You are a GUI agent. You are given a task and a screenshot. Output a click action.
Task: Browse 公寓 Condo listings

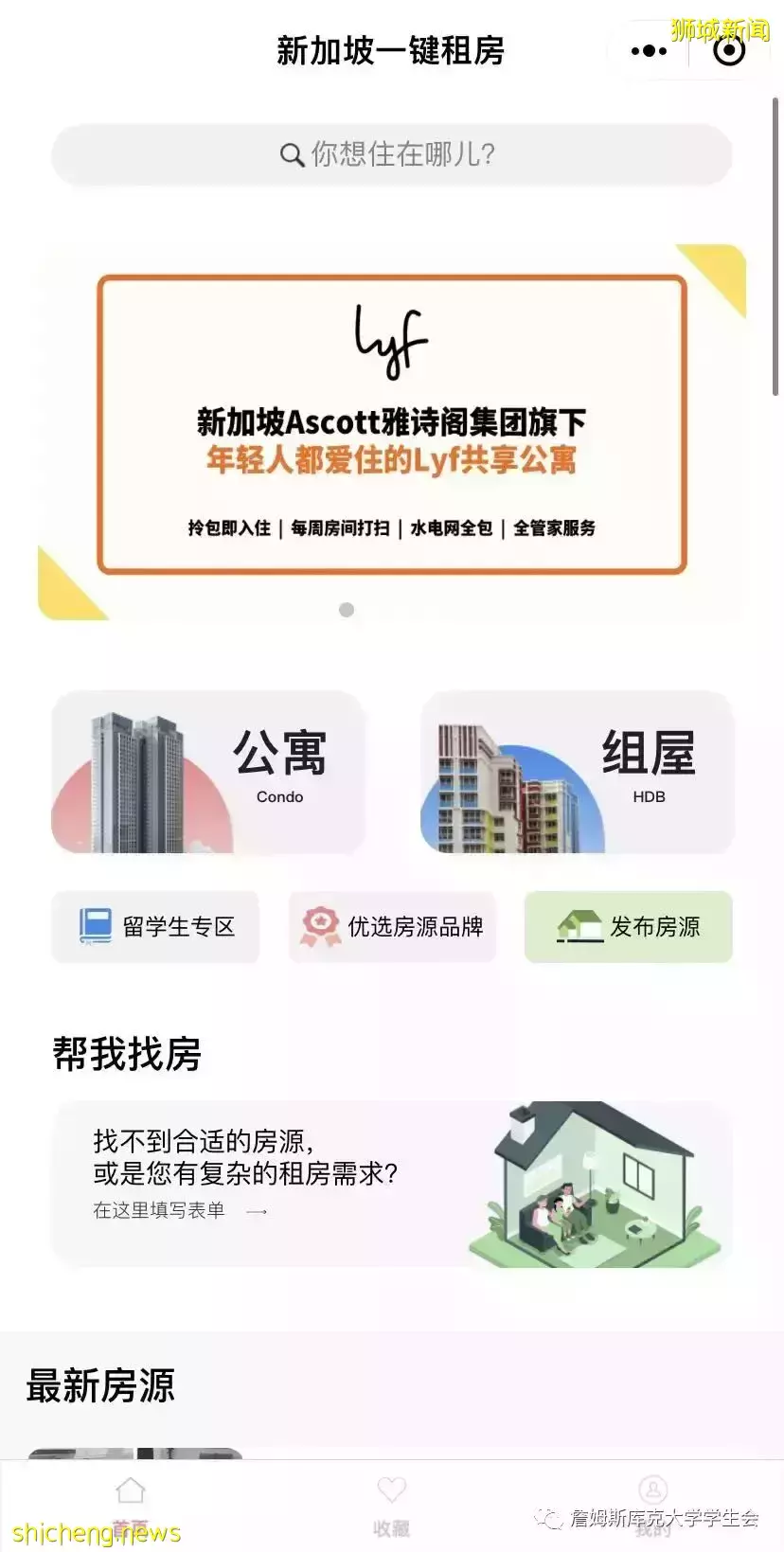[x=208, y=772]
